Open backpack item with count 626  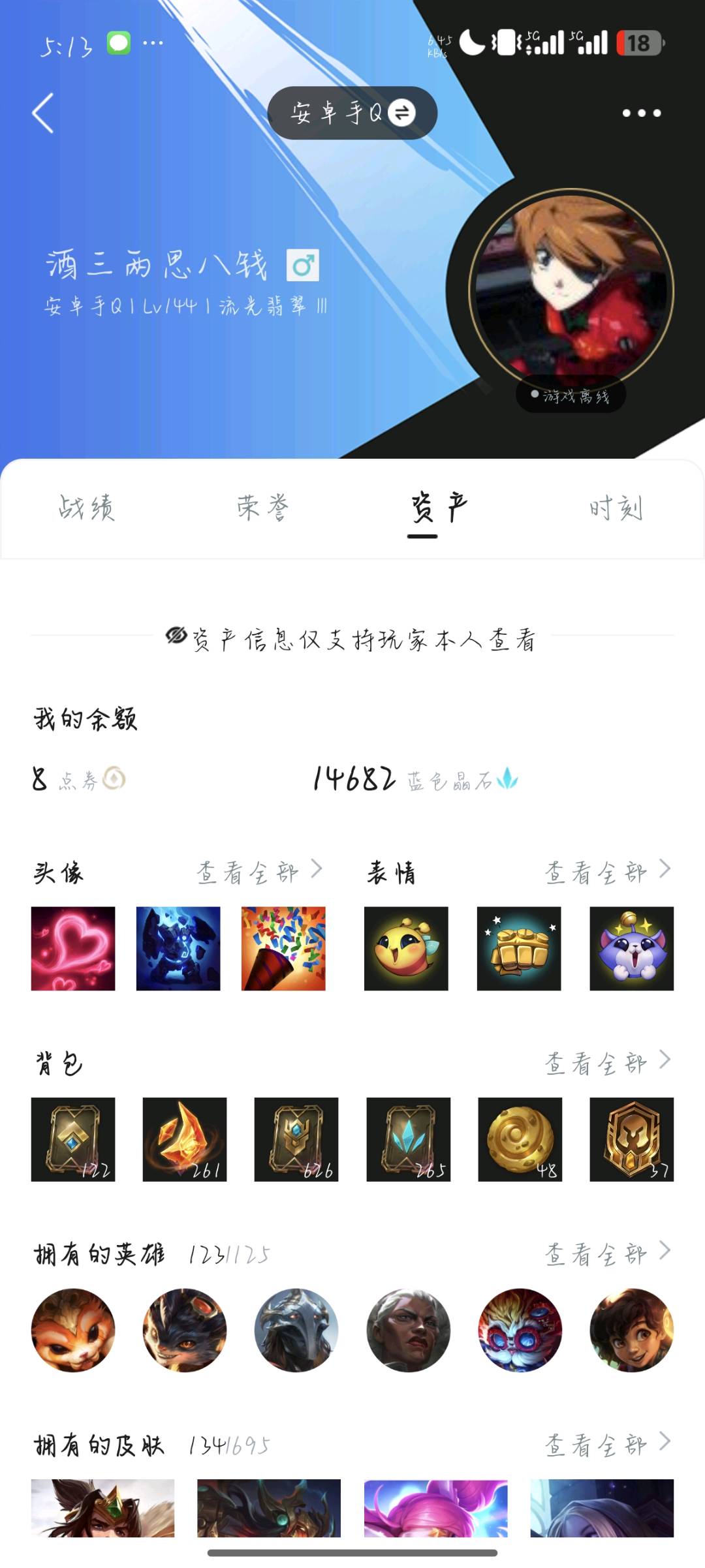(x=296, y=1139)
